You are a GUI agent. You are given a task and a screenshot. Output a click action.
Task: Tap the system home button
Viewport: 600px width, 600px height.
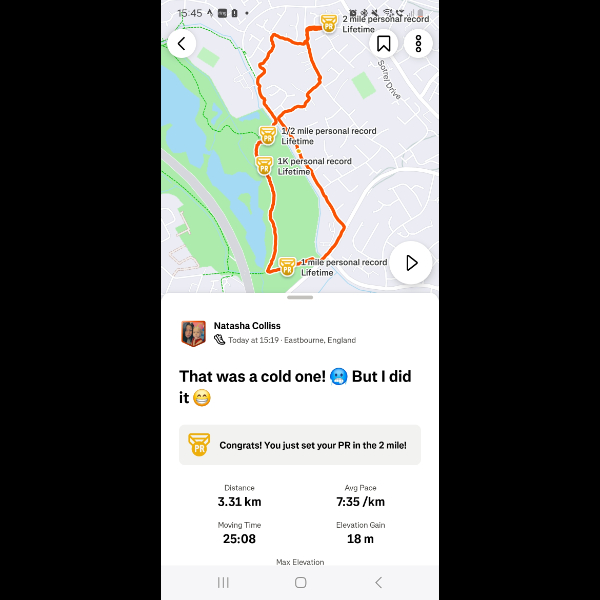[300, 582]
